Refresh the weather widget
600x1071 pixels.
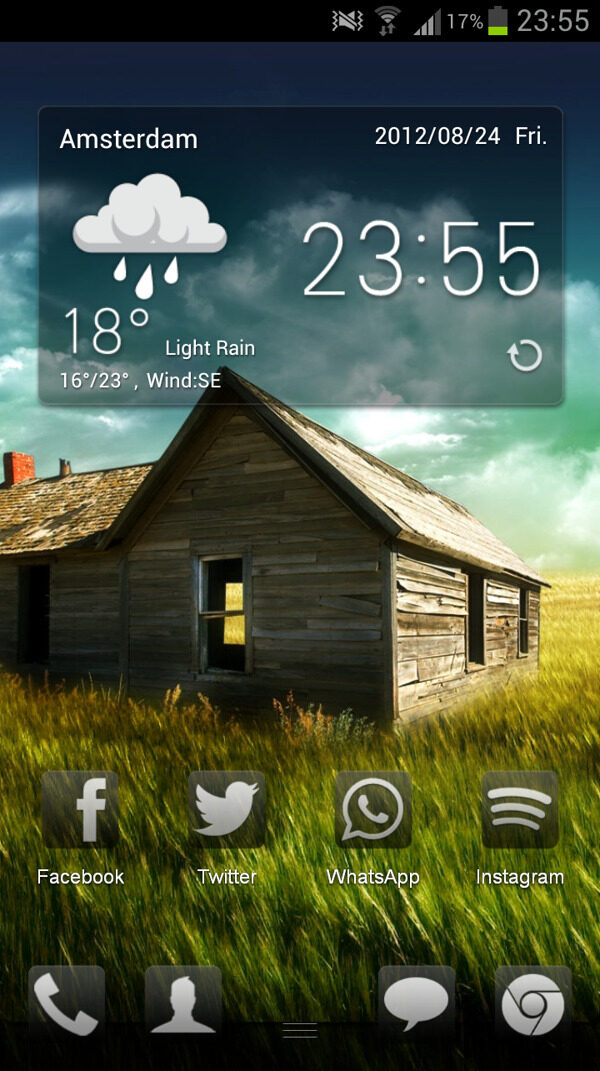(525, 356)
